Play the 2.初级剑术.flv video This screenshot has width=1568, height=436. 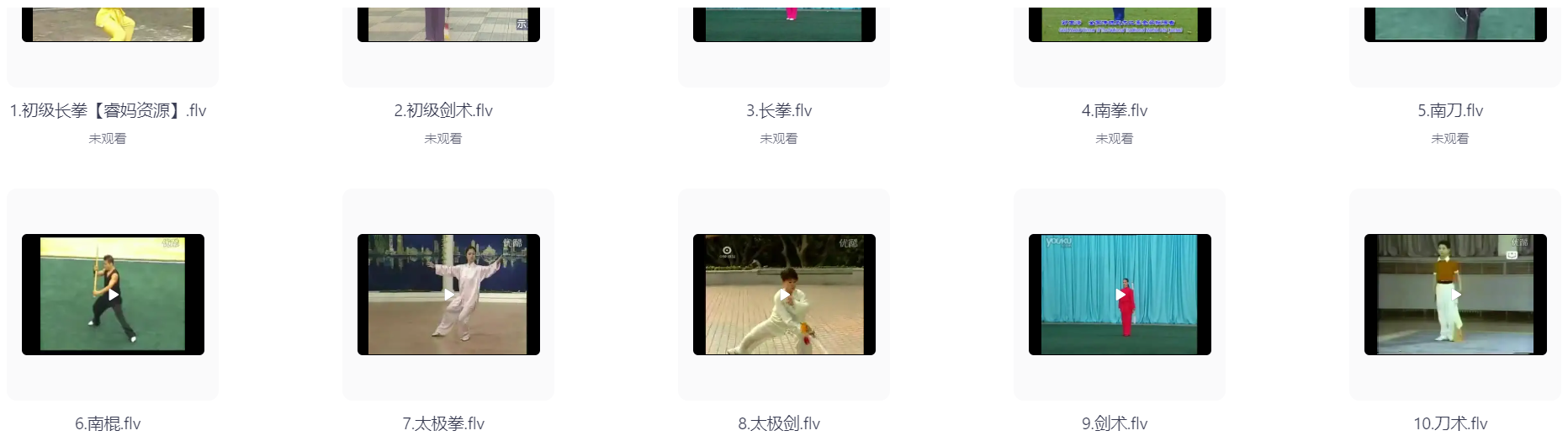[x=448, y=24]
